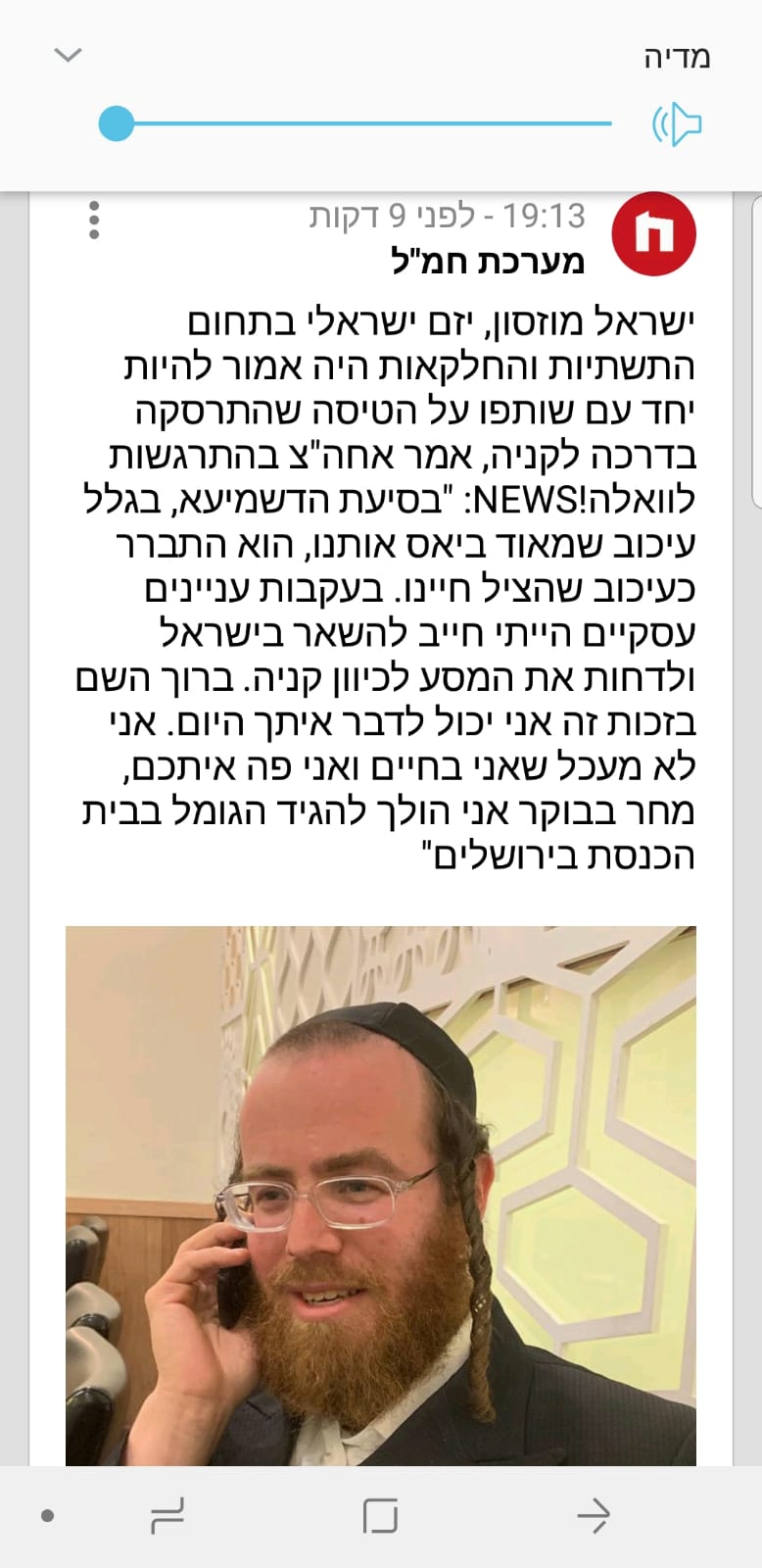Go back with the system navigation arrow
This screenshot has height=1568, width=762.
594,1516
